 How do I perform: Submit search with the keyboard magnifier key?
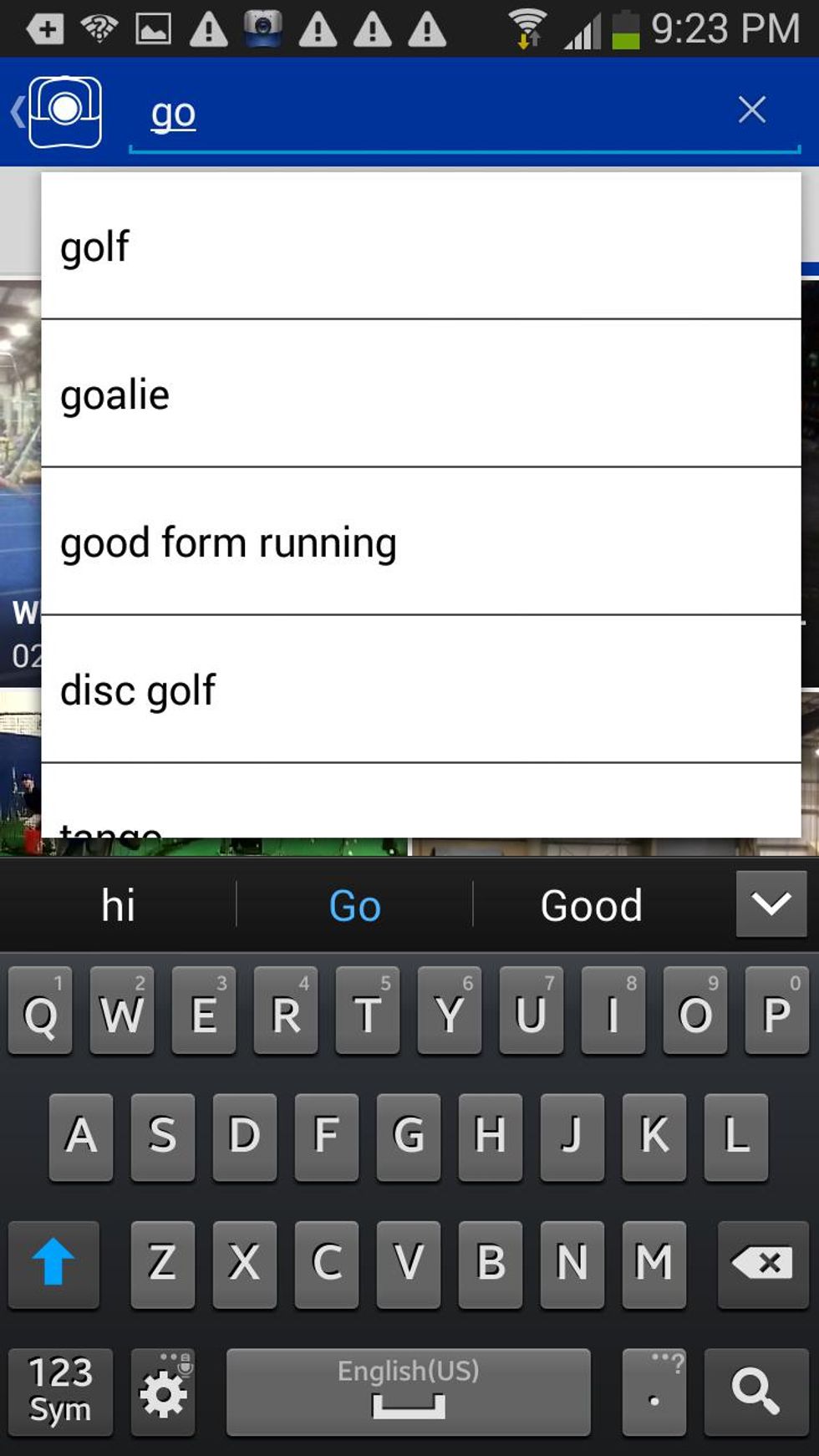click(755, 1392)
